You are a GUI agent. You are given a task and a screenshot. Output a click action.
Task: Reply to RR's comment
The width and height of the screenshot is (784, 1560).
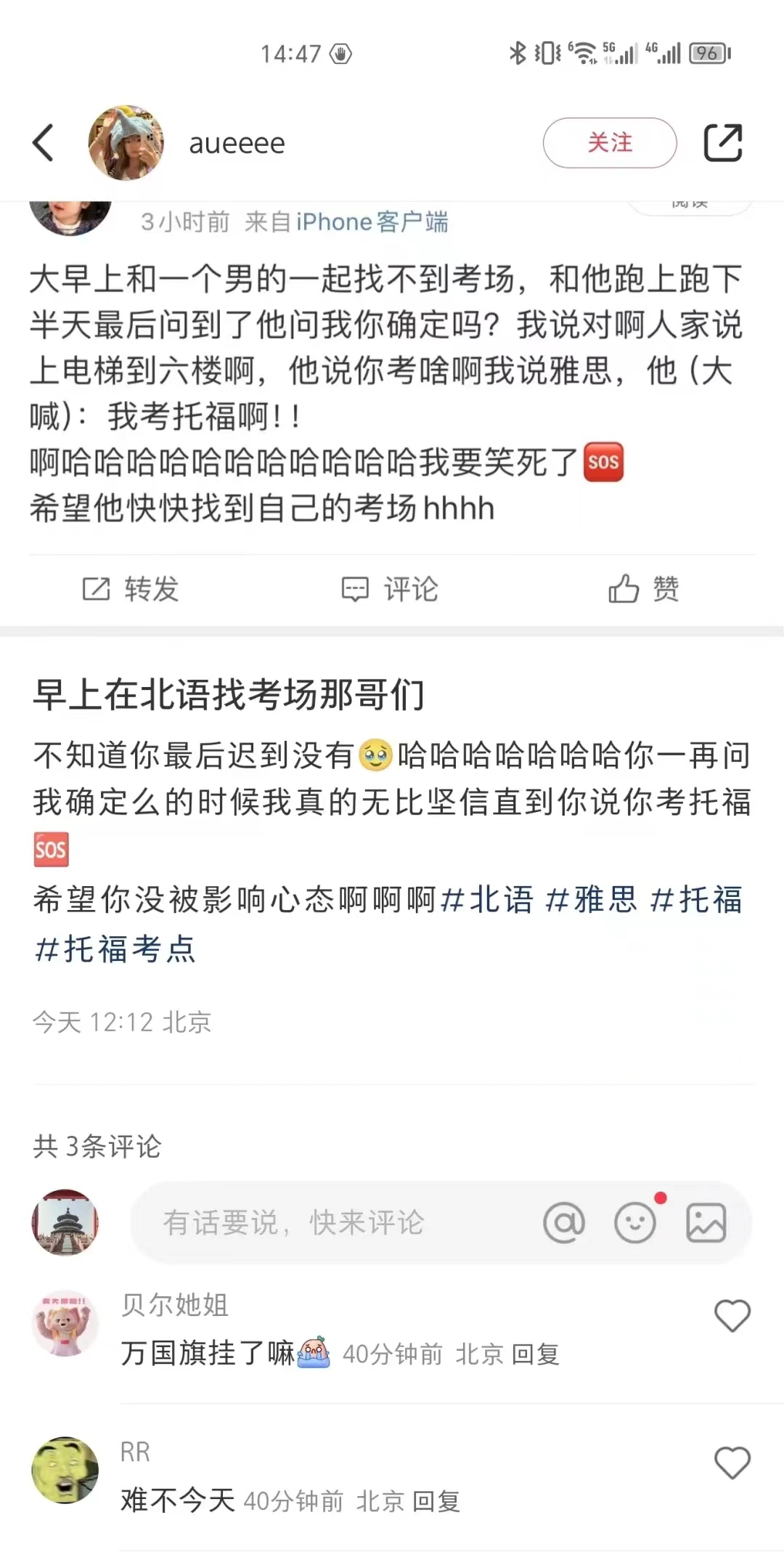[437, 1501]
